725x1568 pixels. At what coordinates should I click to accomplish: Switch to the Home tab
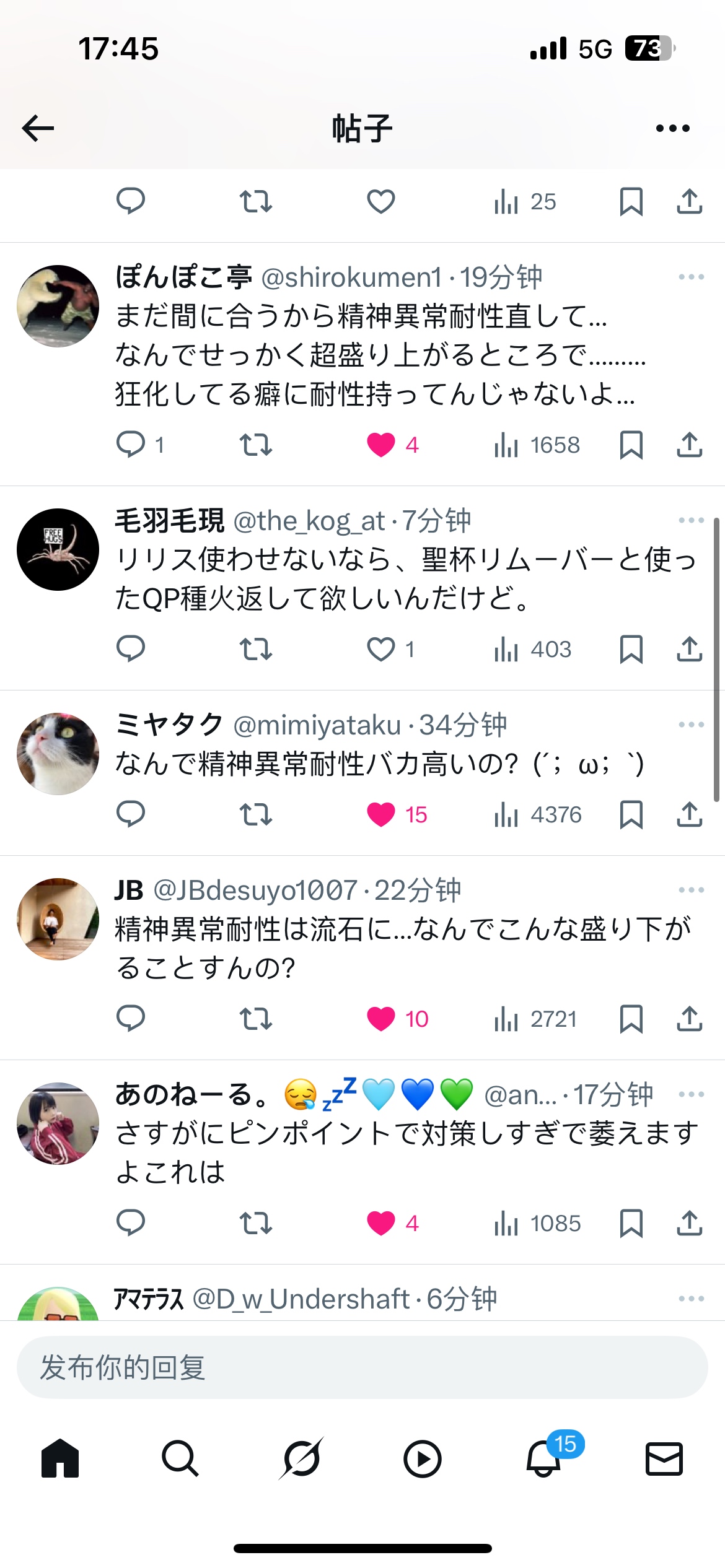60,1458
